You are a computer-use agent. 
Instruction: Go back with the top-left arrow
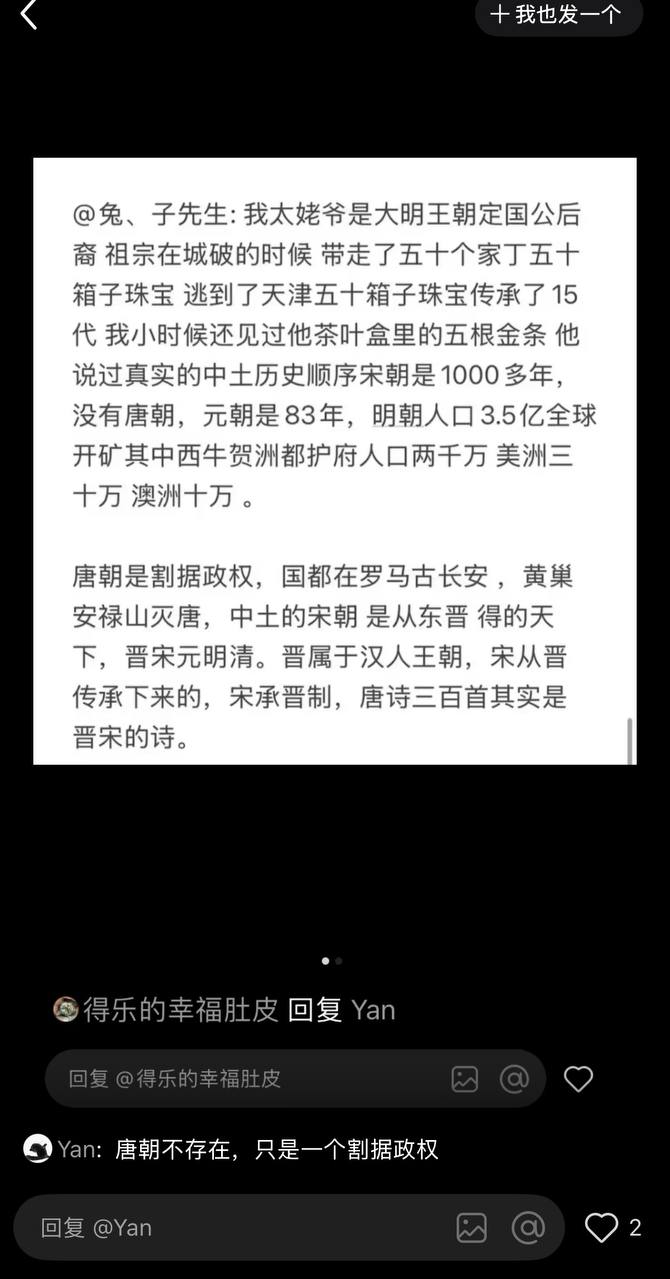pos(28,15)
